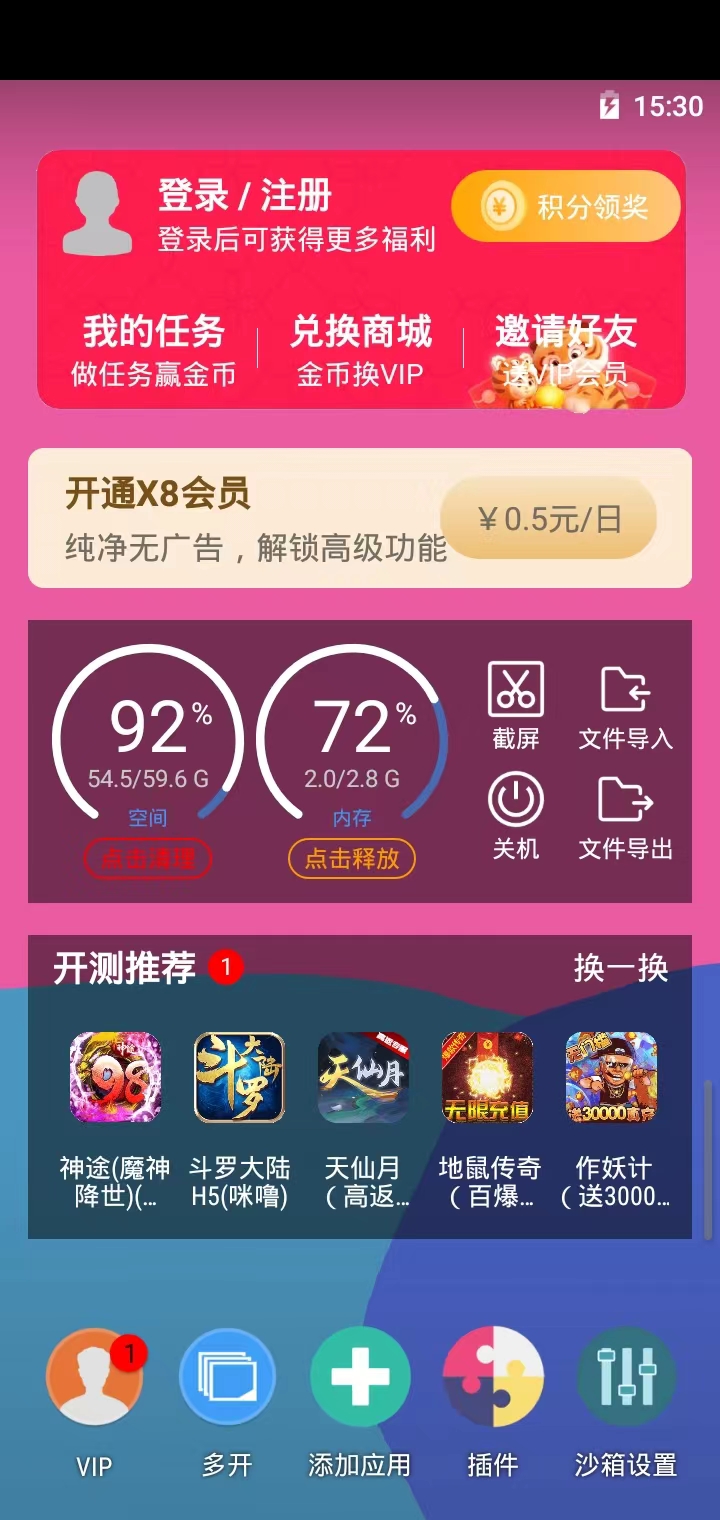720x1520 pixels.
Task: Tap 点击释放 to free memory
Action: point(352,859)
